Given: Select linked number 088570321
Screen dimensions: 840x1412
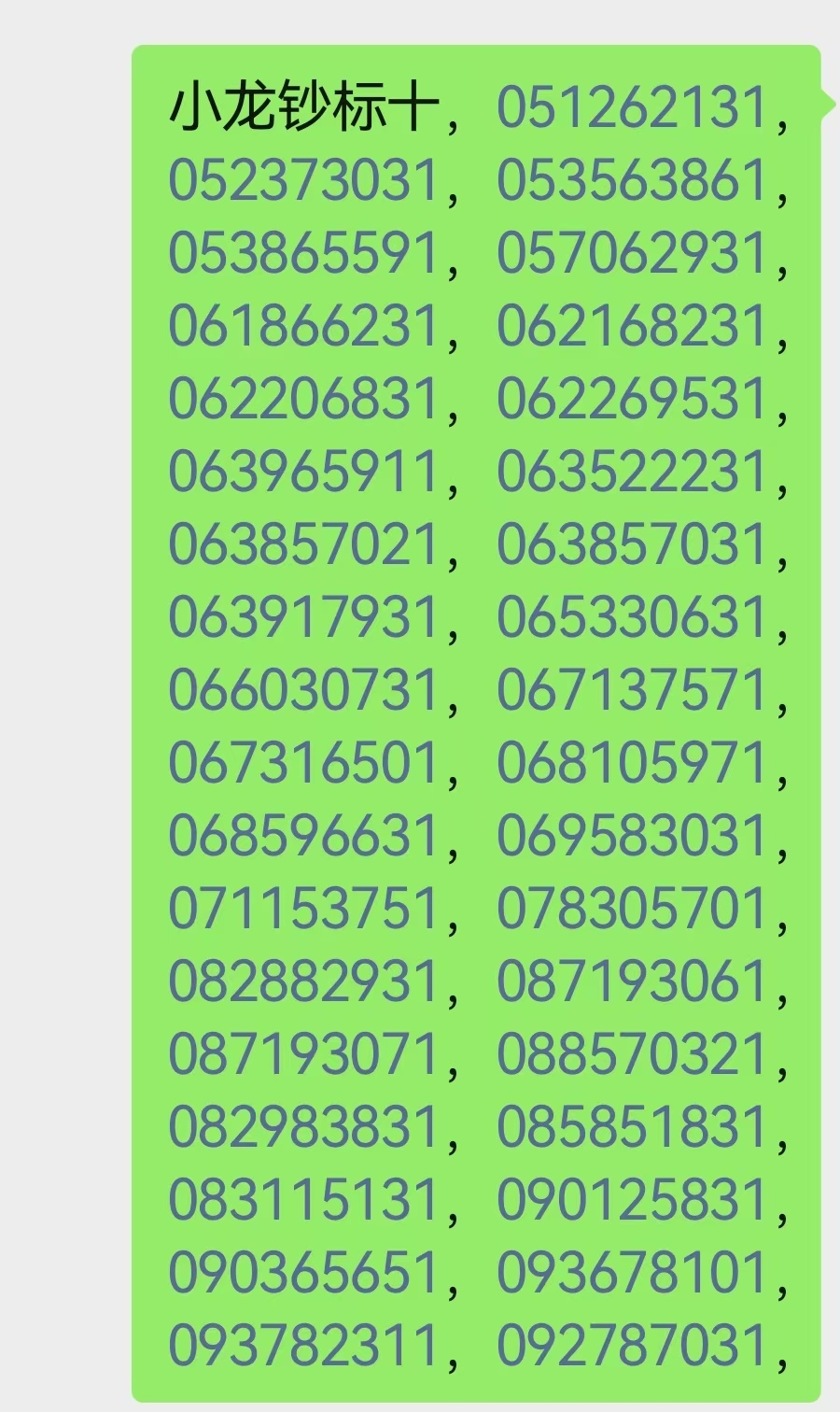Looking at the screenshot, I should point(631,1054).
